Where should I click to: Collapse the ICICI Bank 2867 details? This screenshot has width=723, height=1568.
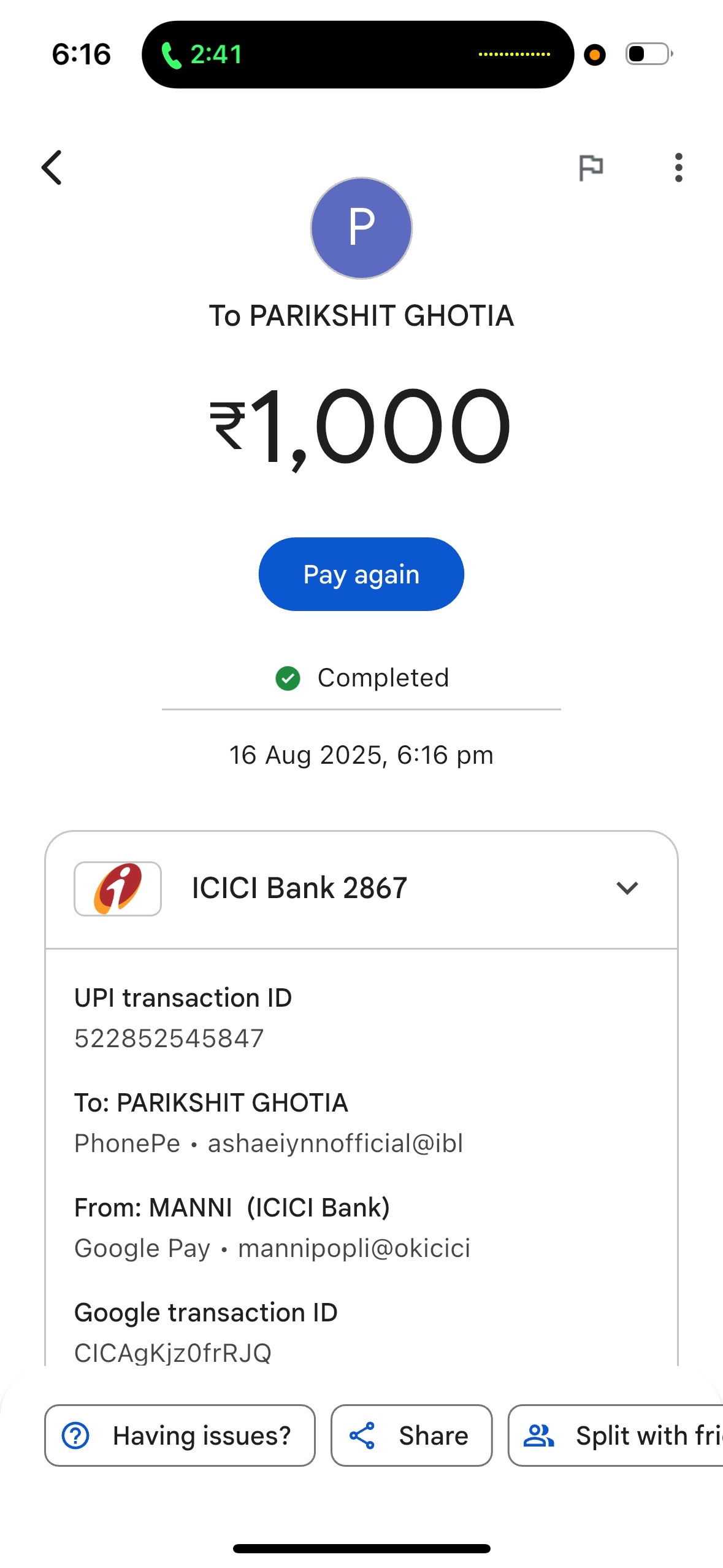(x=627, y=888)
